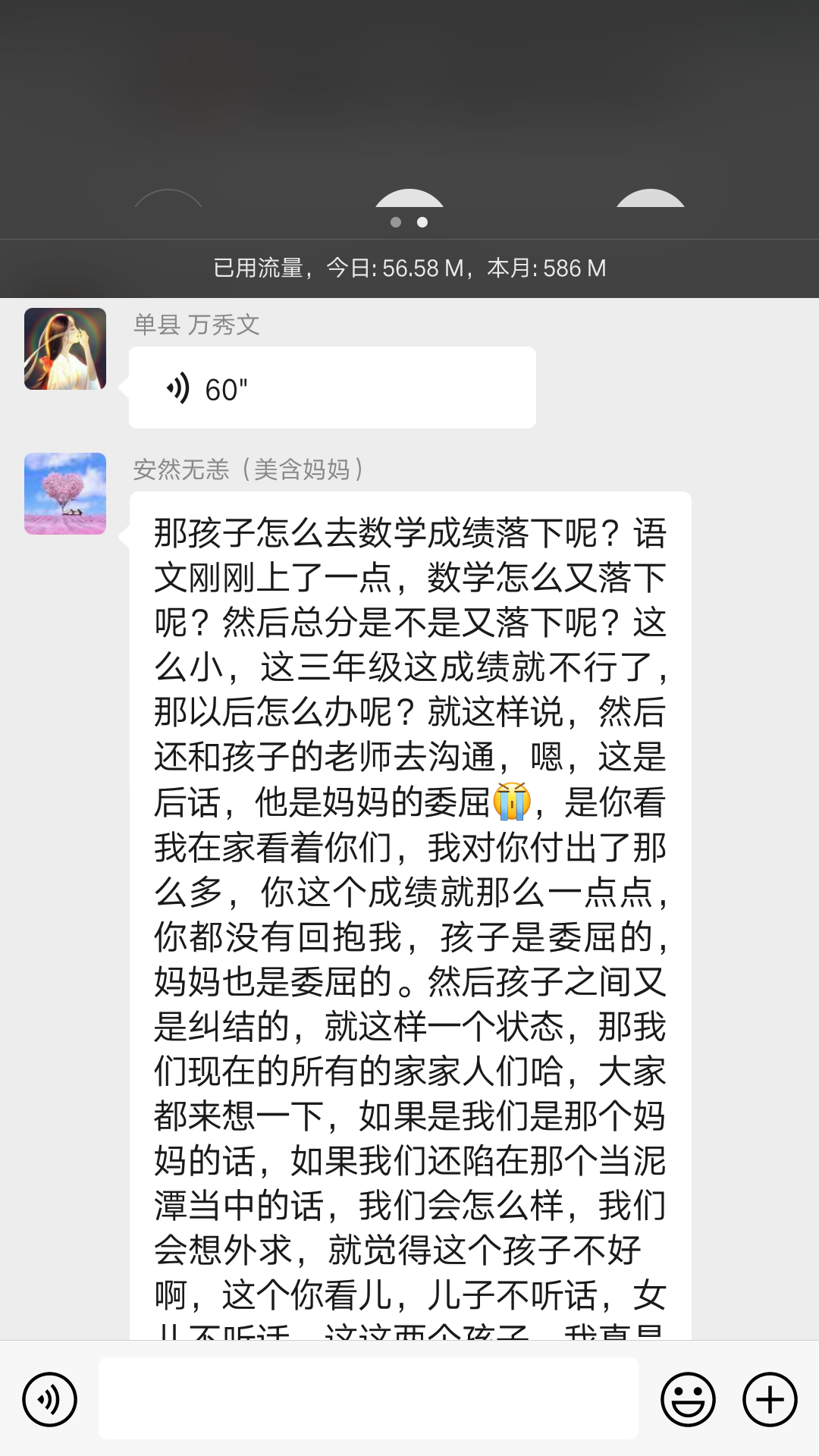Select the long text message bubble
The width and height of the screenshot is (819, 1456).
tap(409, 910)
